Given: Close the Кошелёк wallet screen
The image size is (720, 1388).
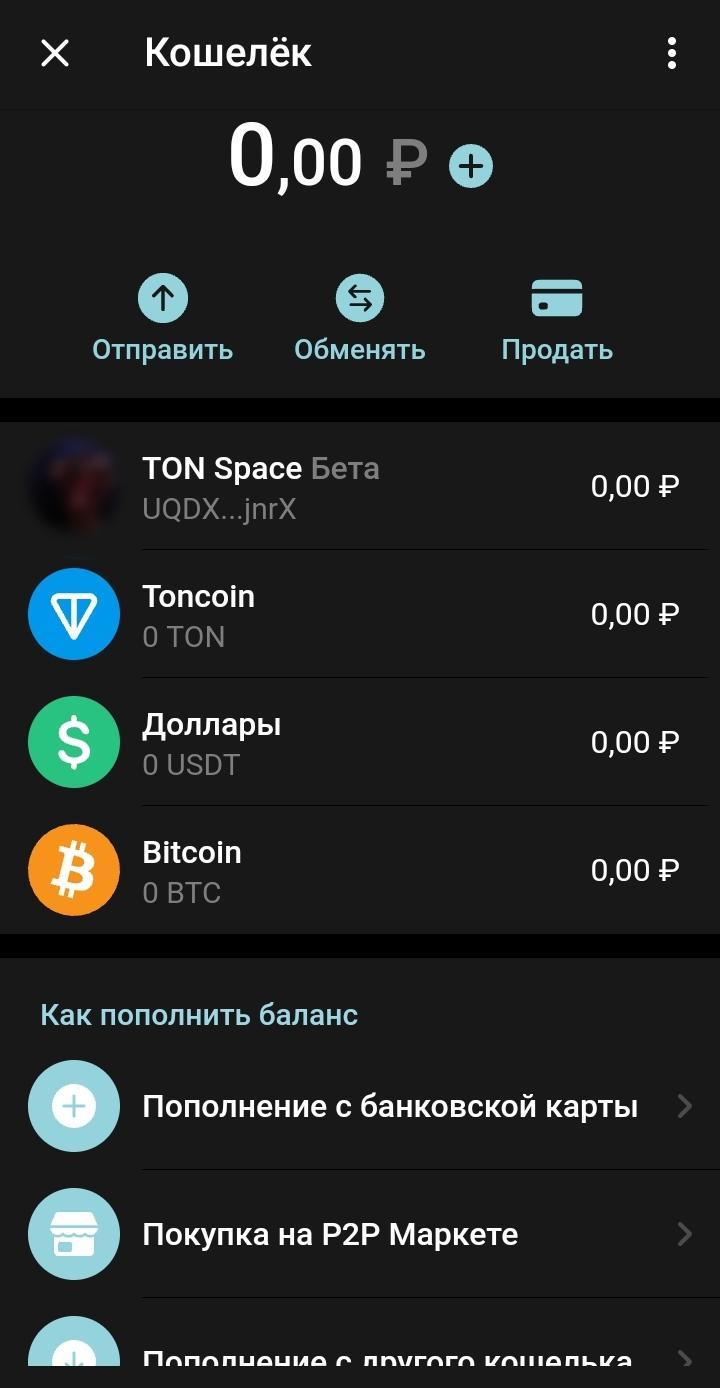Looking at the screenshot, I should click(x=55, y=53).
